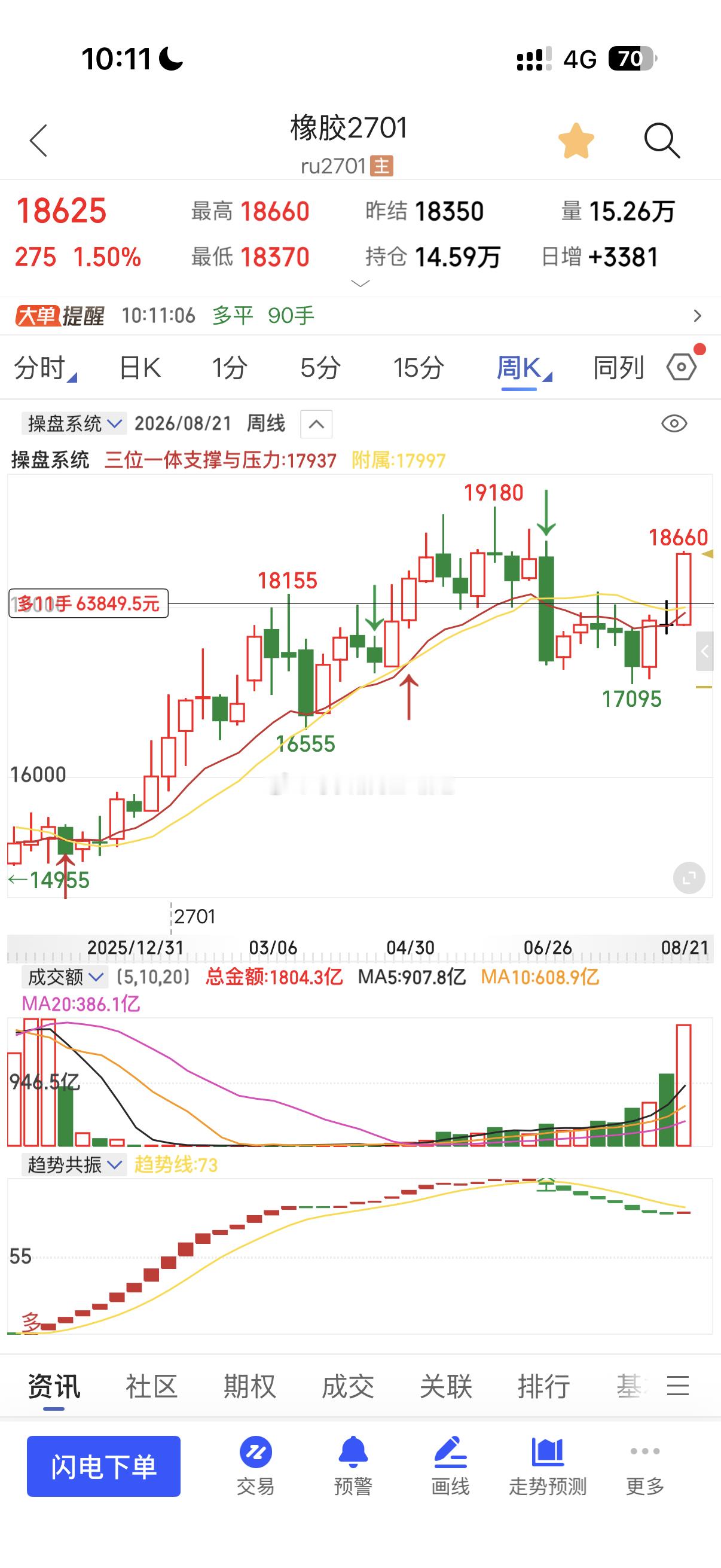
Task: Expand quote details with the down chevron
Action: (x=361, y=283)
